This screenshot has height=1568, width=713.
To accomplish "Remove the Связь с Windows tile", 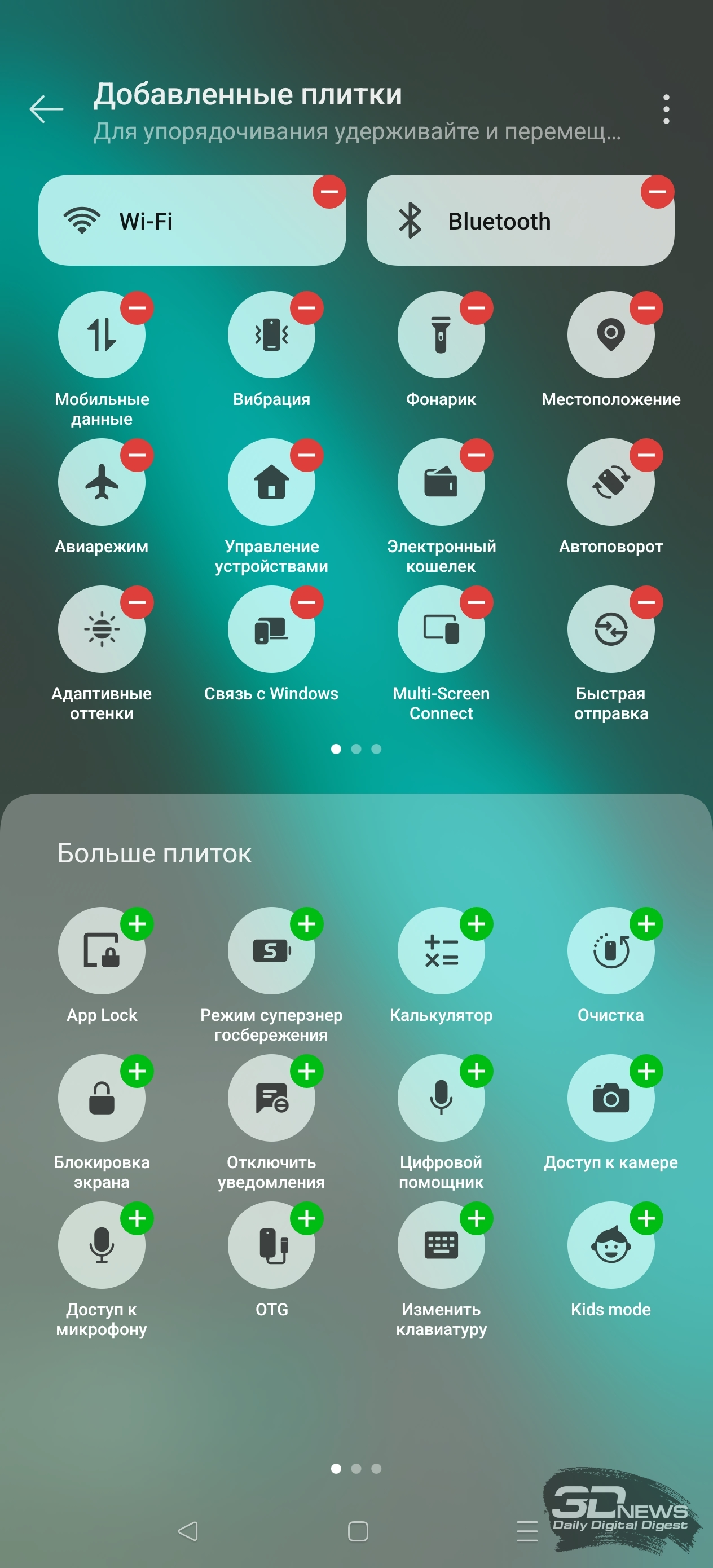I will coord(306,602).
